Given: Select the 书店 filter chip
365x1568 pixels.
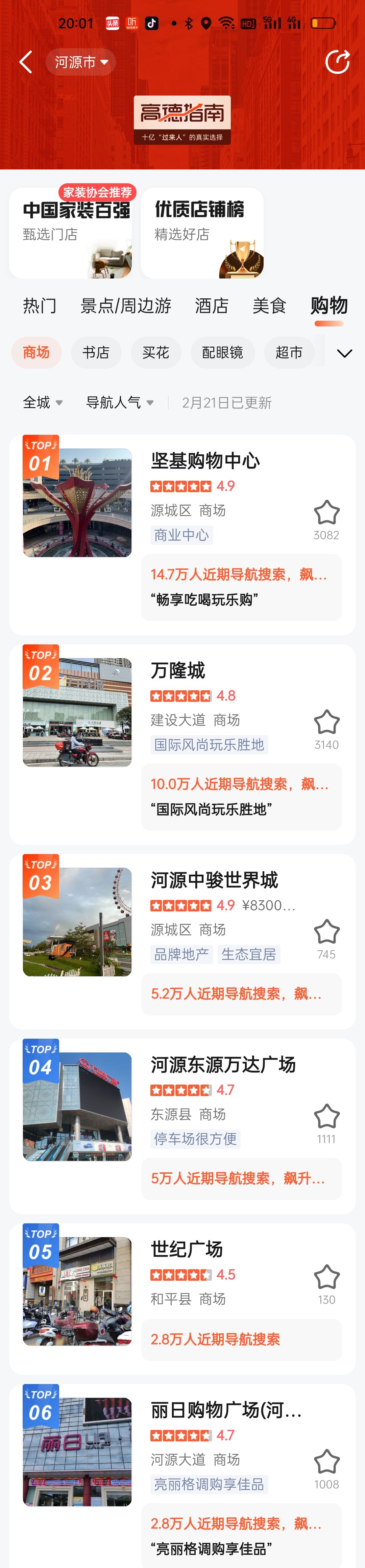Looking at the screenshot, I should point(96,352).
